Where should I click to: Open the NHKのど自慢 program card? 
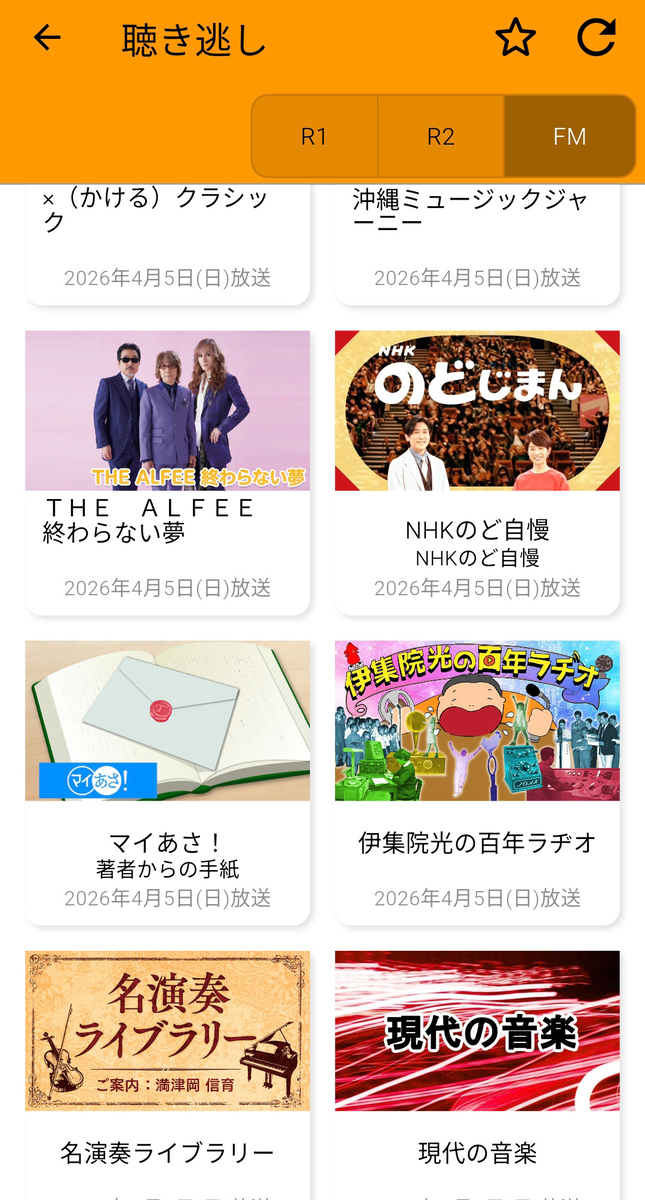[x=477, y=473]
